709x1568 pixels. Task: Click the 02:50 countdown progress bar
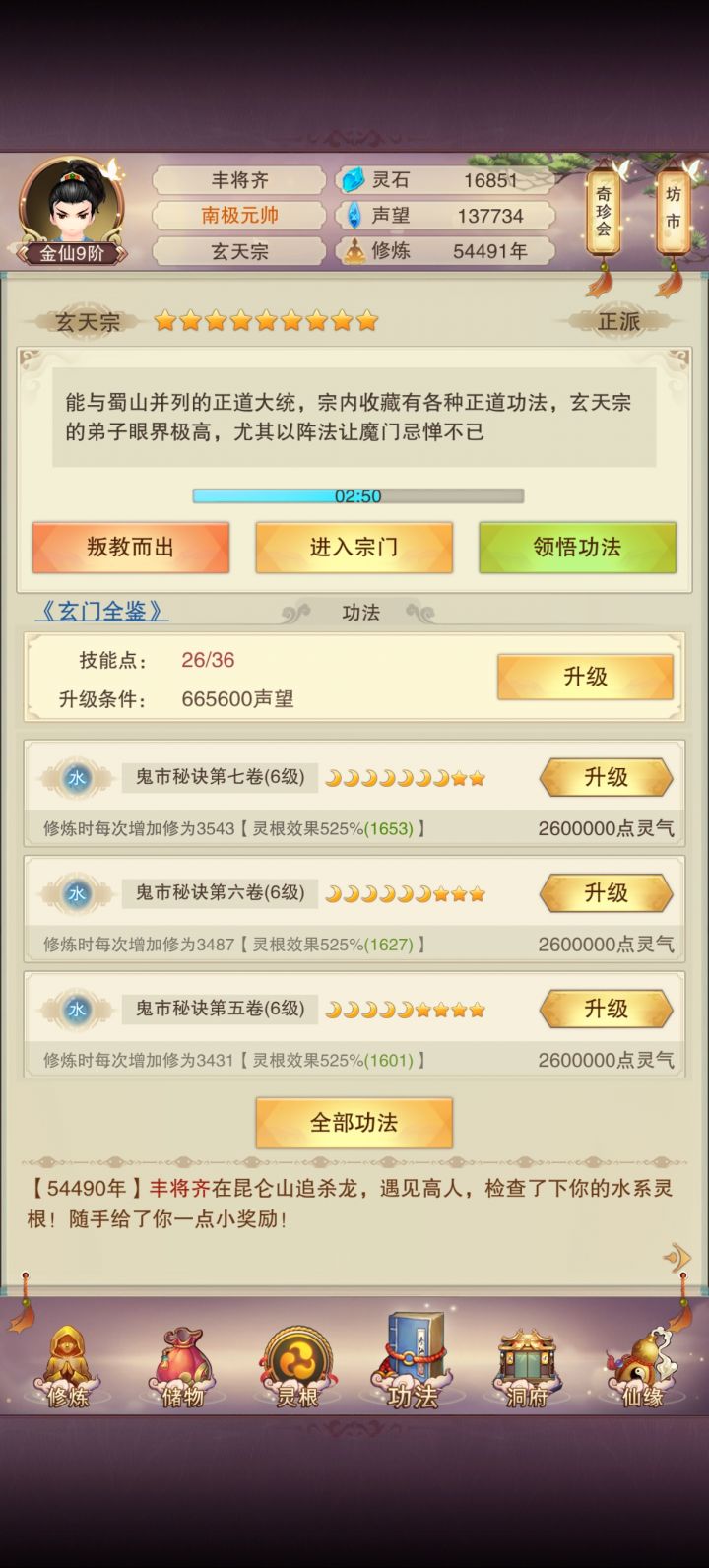click(354, 495)
